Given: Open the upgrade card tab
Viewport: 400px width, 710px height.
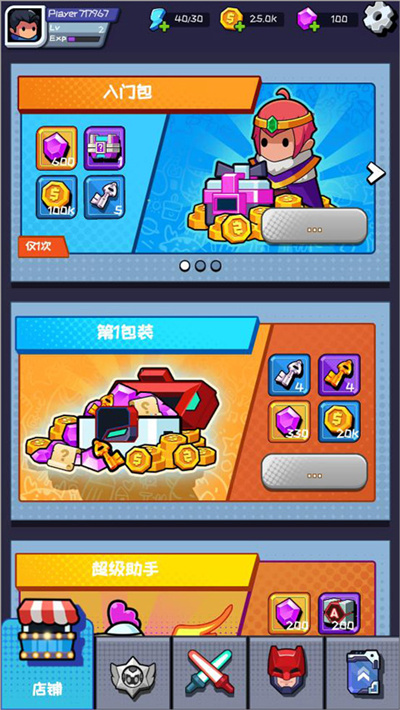Looking at the screenshot, I should 363,674.
